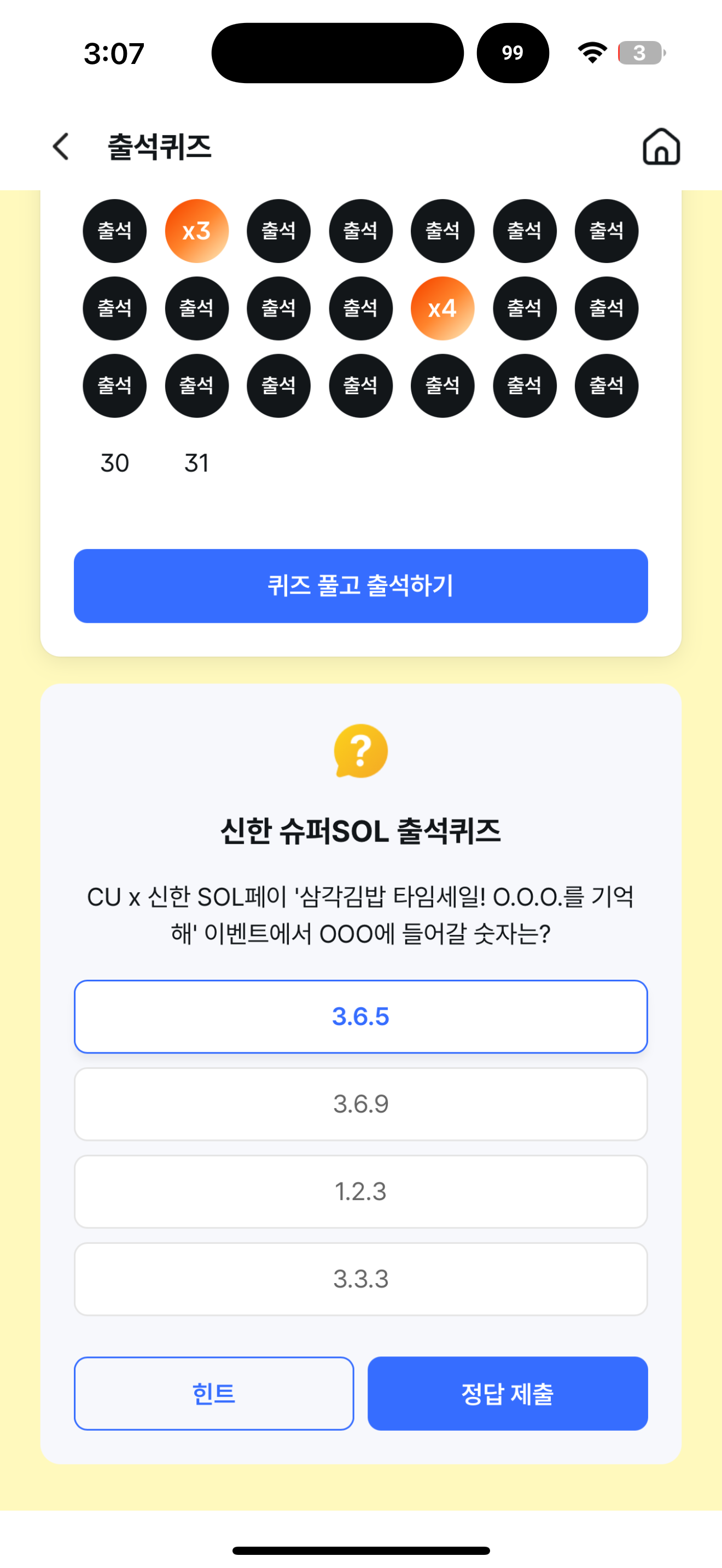Pick answer 1.2.3
This screenshot has width=722, height=1568.
click(360, 1191)
